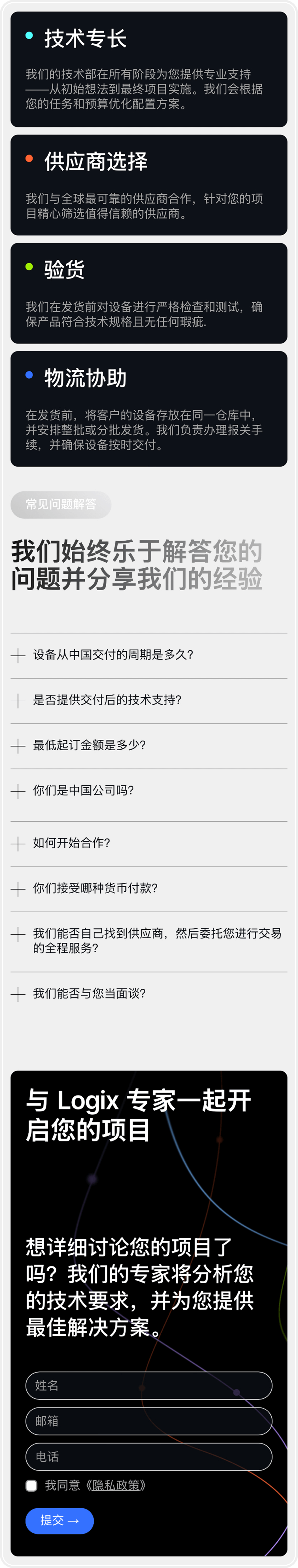Select the 电话 input field
The image size is (298, 1568).
(149, 1456)
